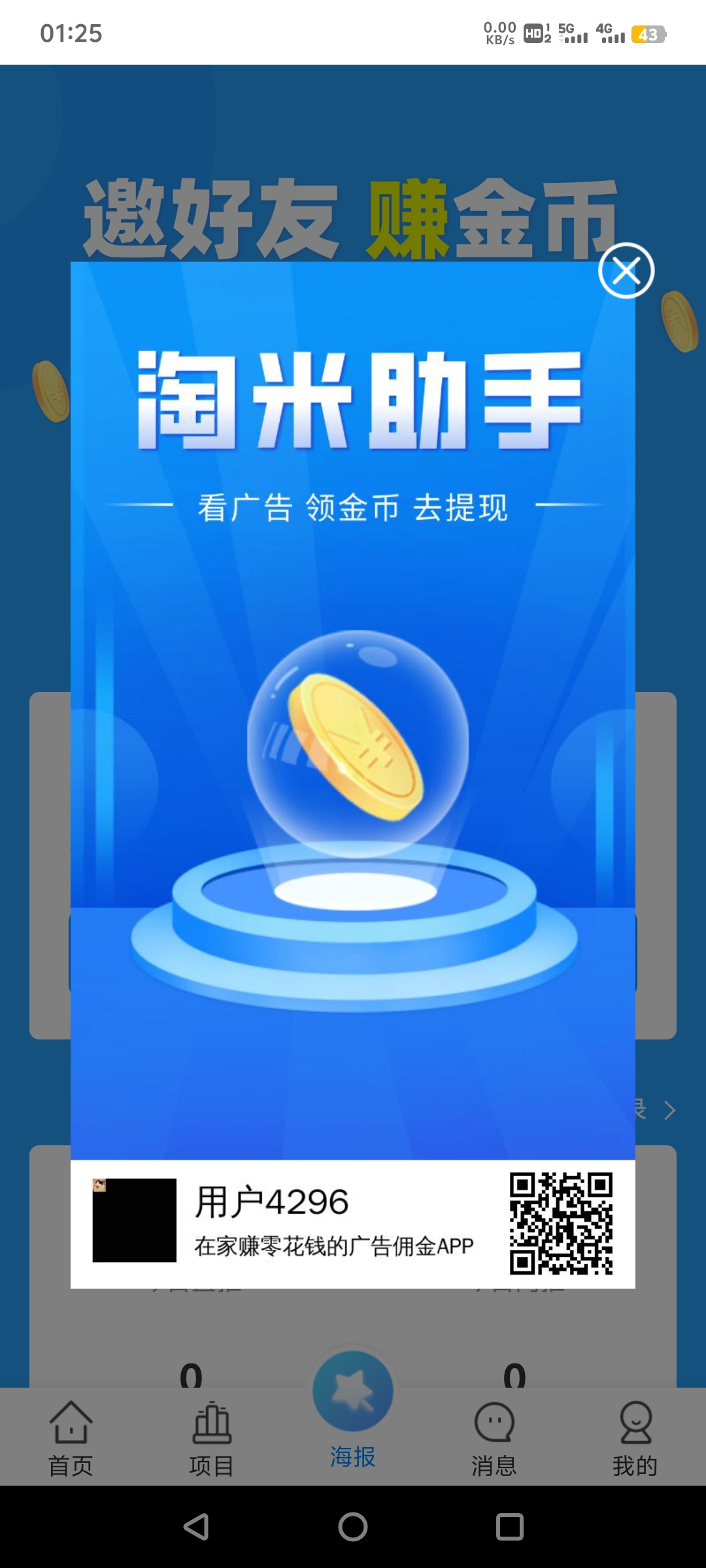Screen dimensions: 706x1568
Task: Dismiss the poster via the X button
Action: tap(626, 270)
